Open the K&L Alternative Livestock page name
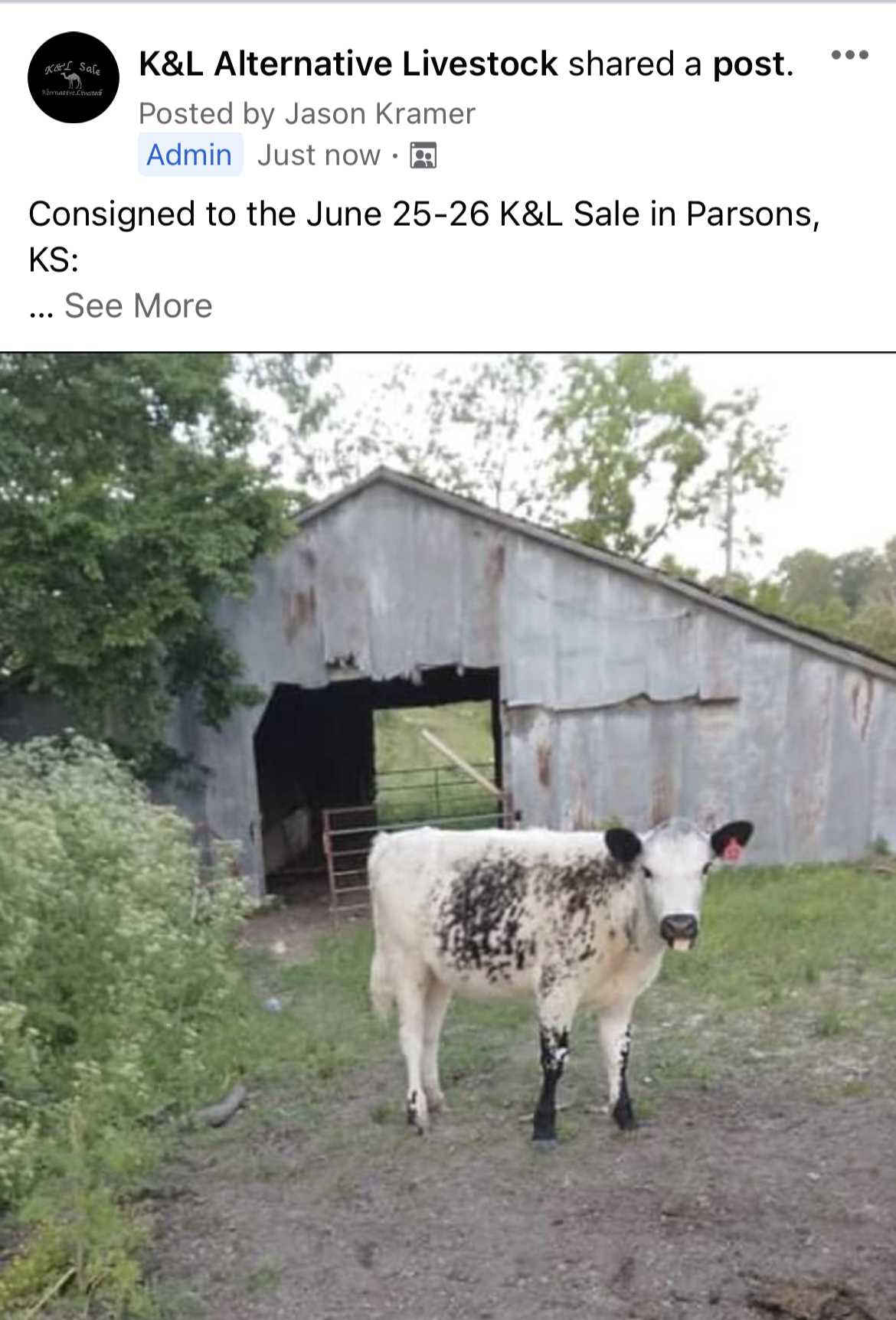This screenshot has width=896, height=1320. (348, 64)
